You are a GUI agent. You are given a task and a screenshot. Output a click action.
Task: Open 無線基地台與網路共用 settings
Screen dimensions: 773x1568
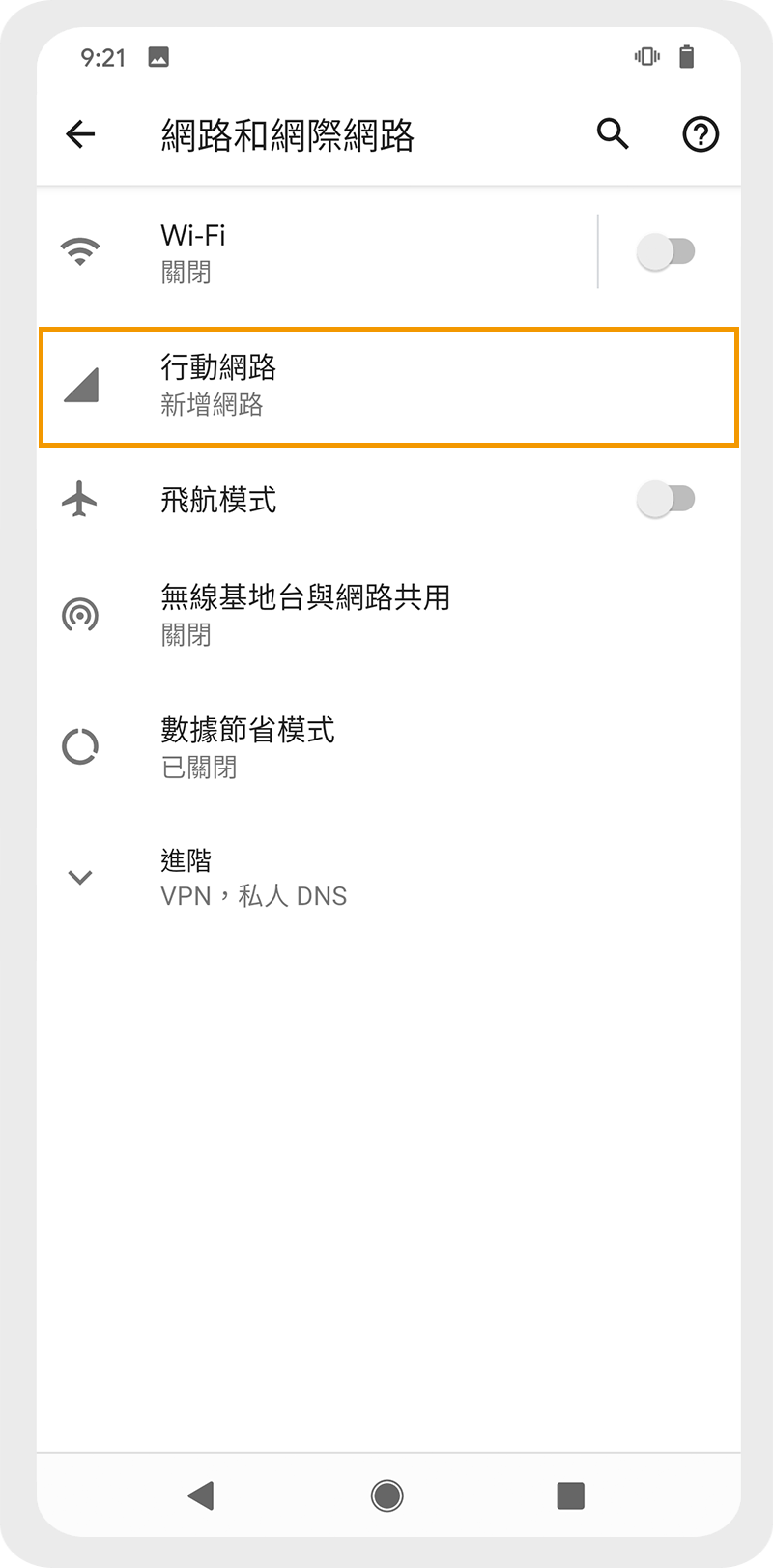[388, 615]
